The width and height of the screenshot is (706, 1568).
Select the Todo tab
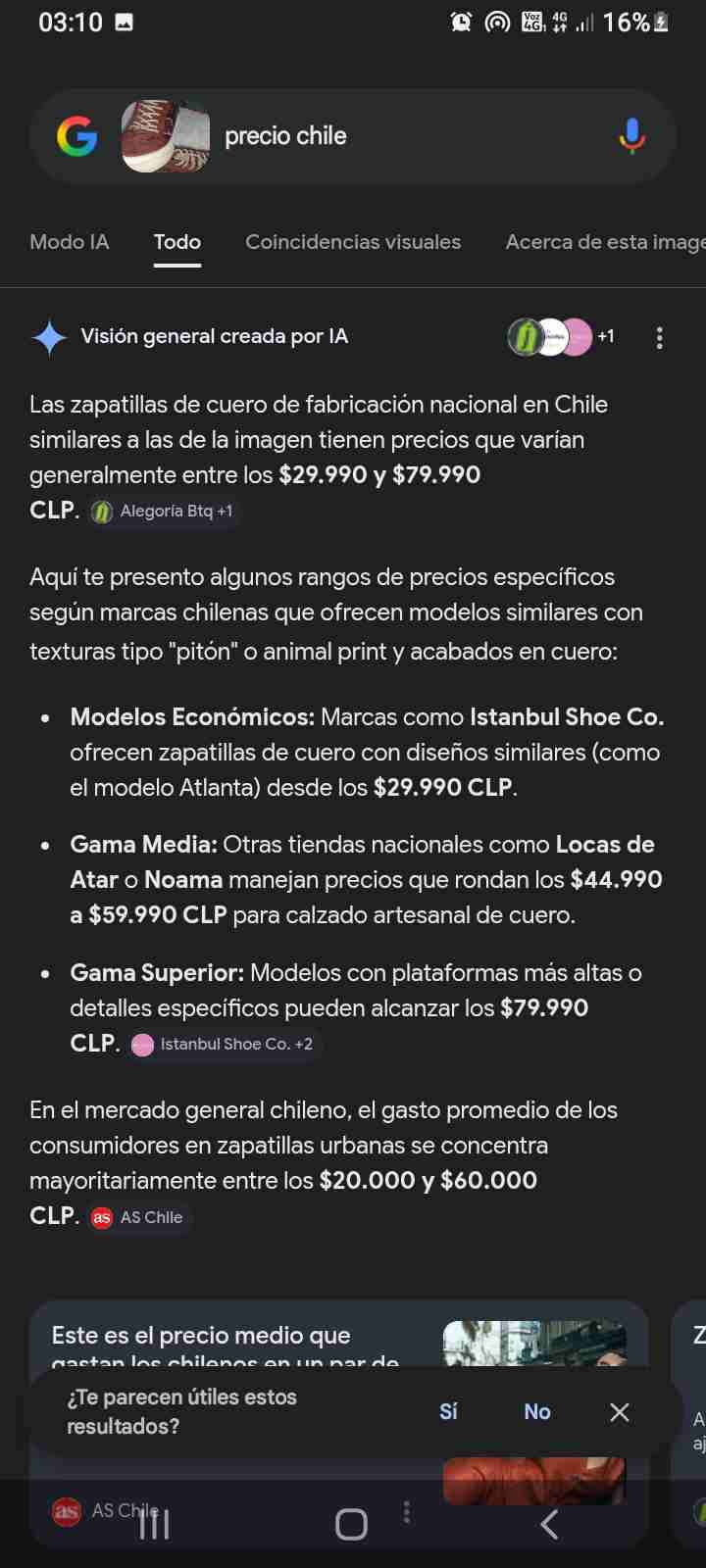pos(177,242)
